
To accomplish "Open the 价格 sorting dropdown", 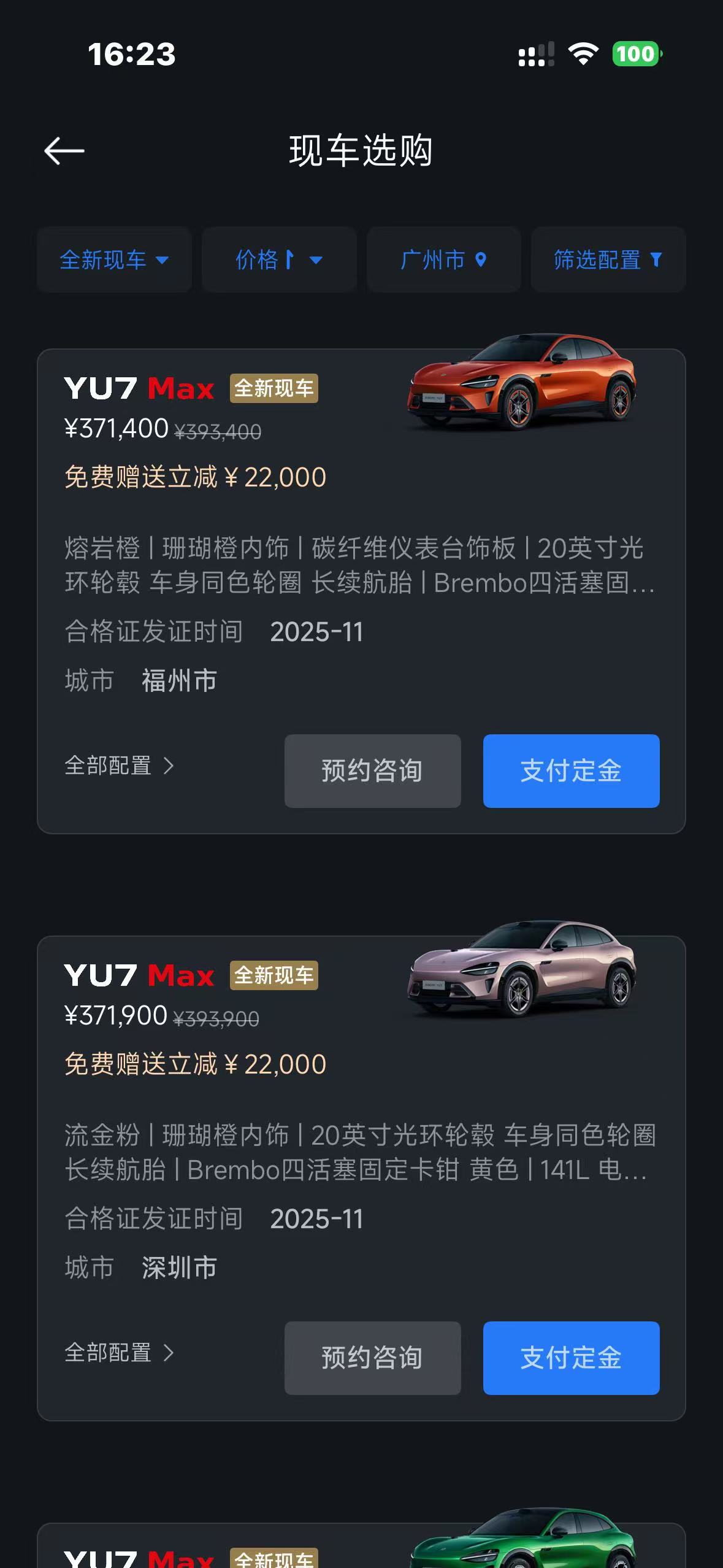I will pos(279,259).
